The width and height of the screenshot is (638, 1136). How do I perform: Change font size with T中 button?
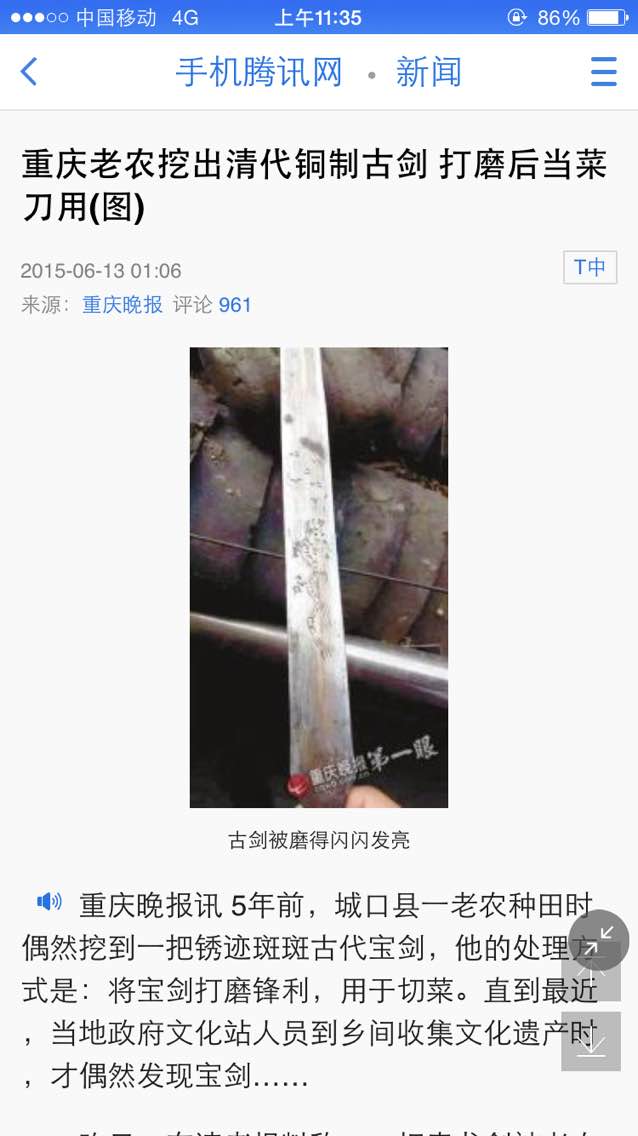pyautogui.click(x=590, y=267)
